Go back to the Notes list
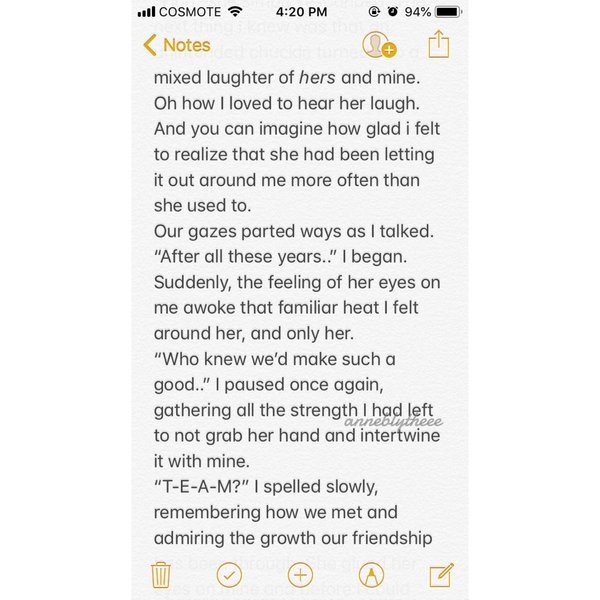 [x=177, y=45]
